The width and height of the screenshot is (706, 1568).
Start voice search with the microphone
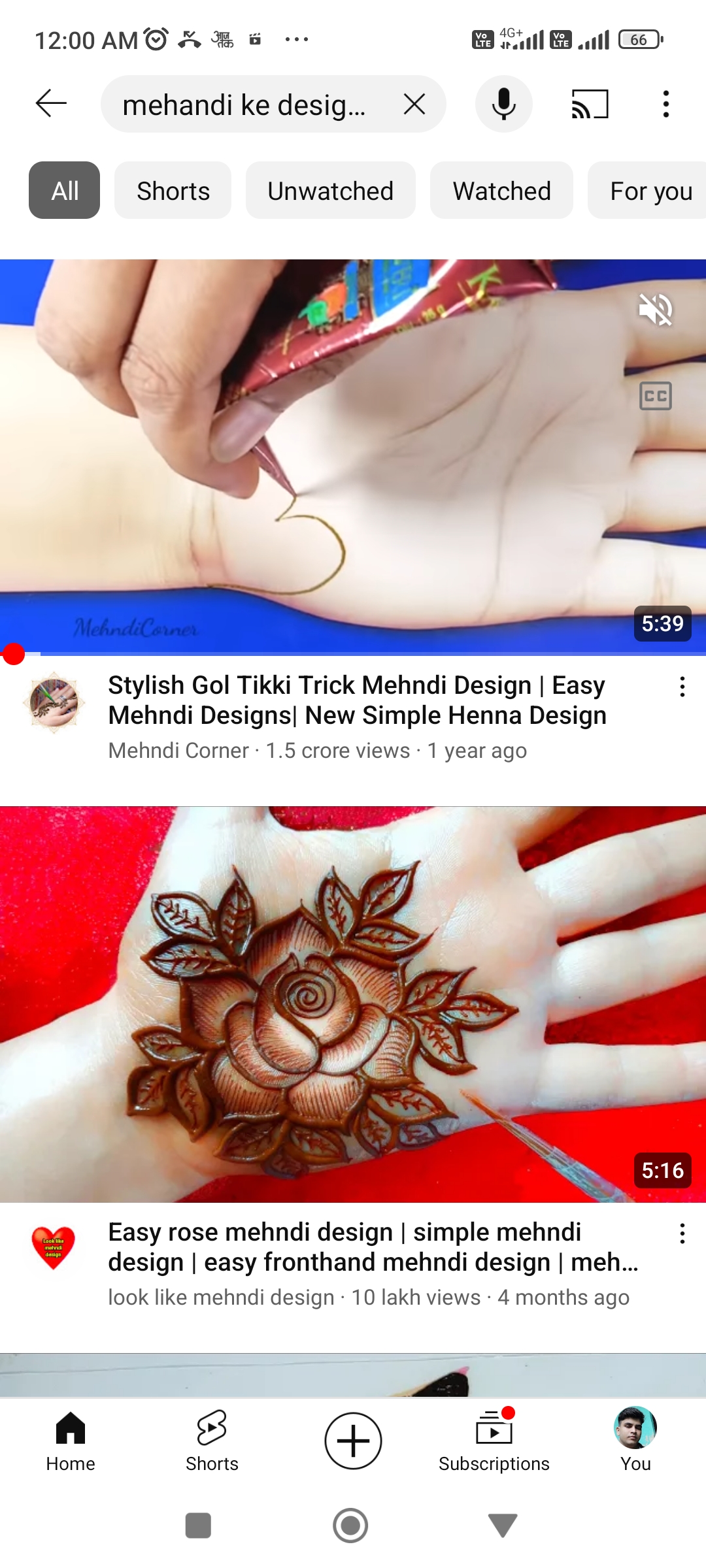pyautogui.click(x=503, y=104)
